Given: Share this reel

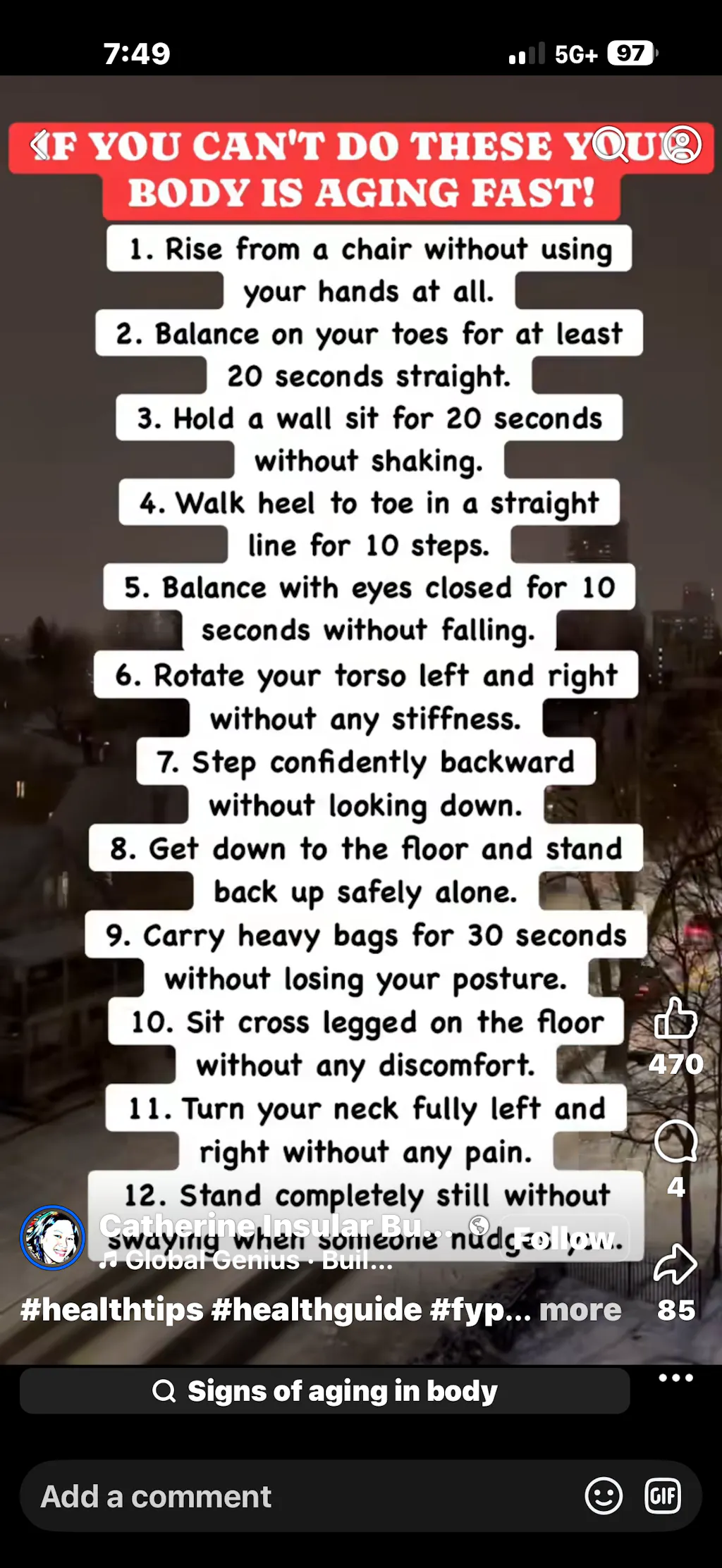Looking at the screenshot, I should (675, 1265).
